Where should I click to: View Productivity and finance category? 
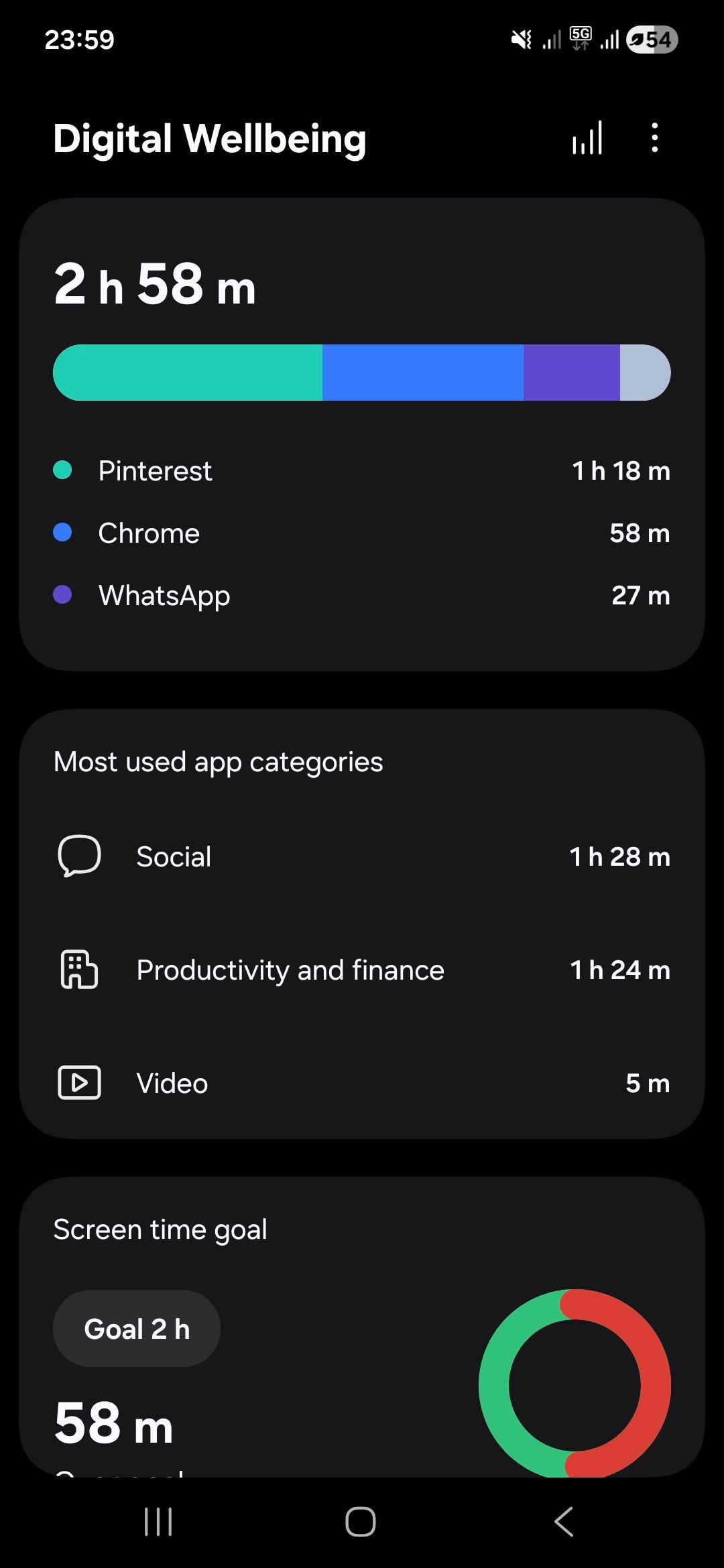pos(362,970)
